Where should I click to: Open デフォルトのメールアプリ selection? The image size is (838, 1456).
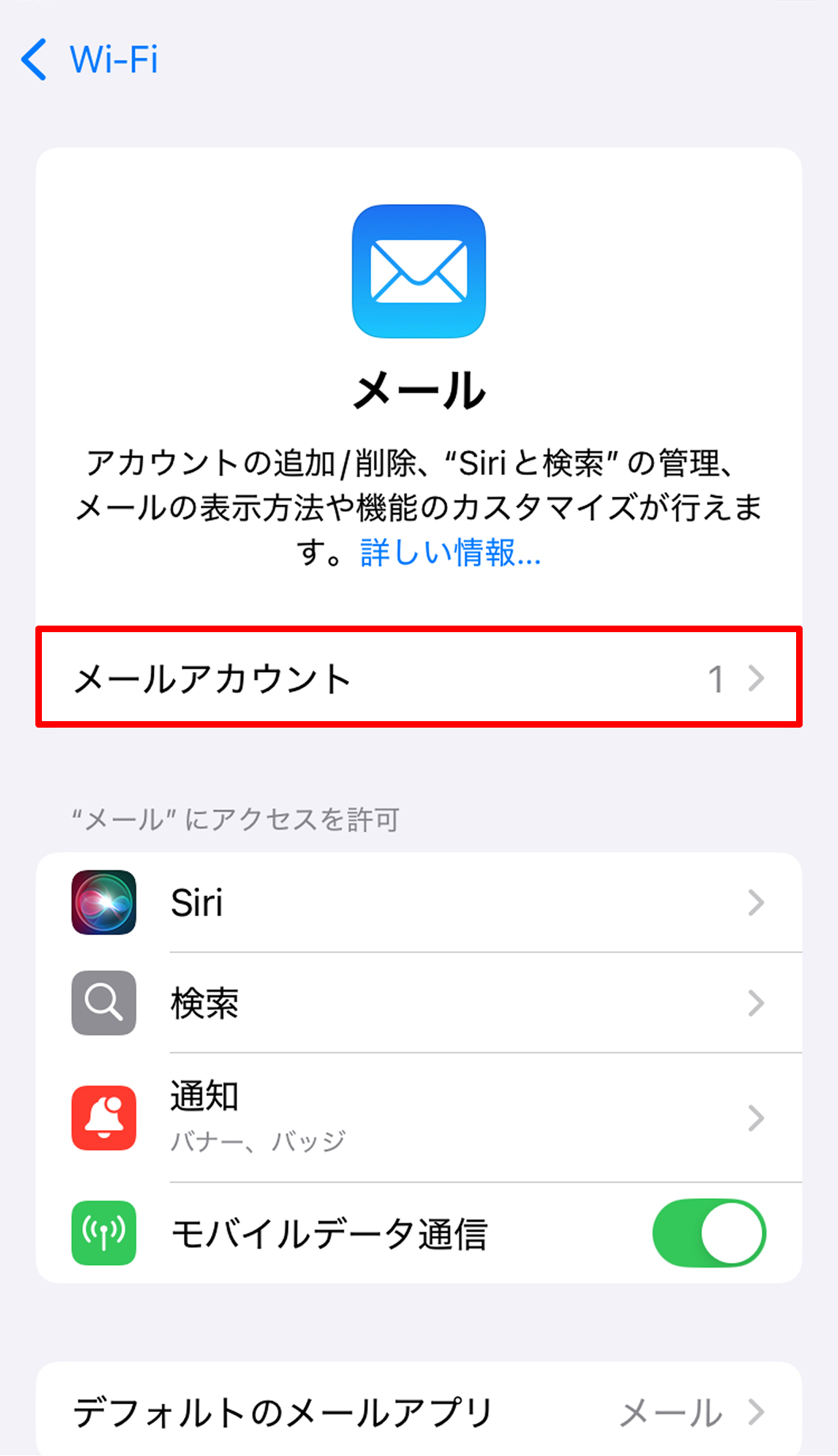coord(419,1410)
